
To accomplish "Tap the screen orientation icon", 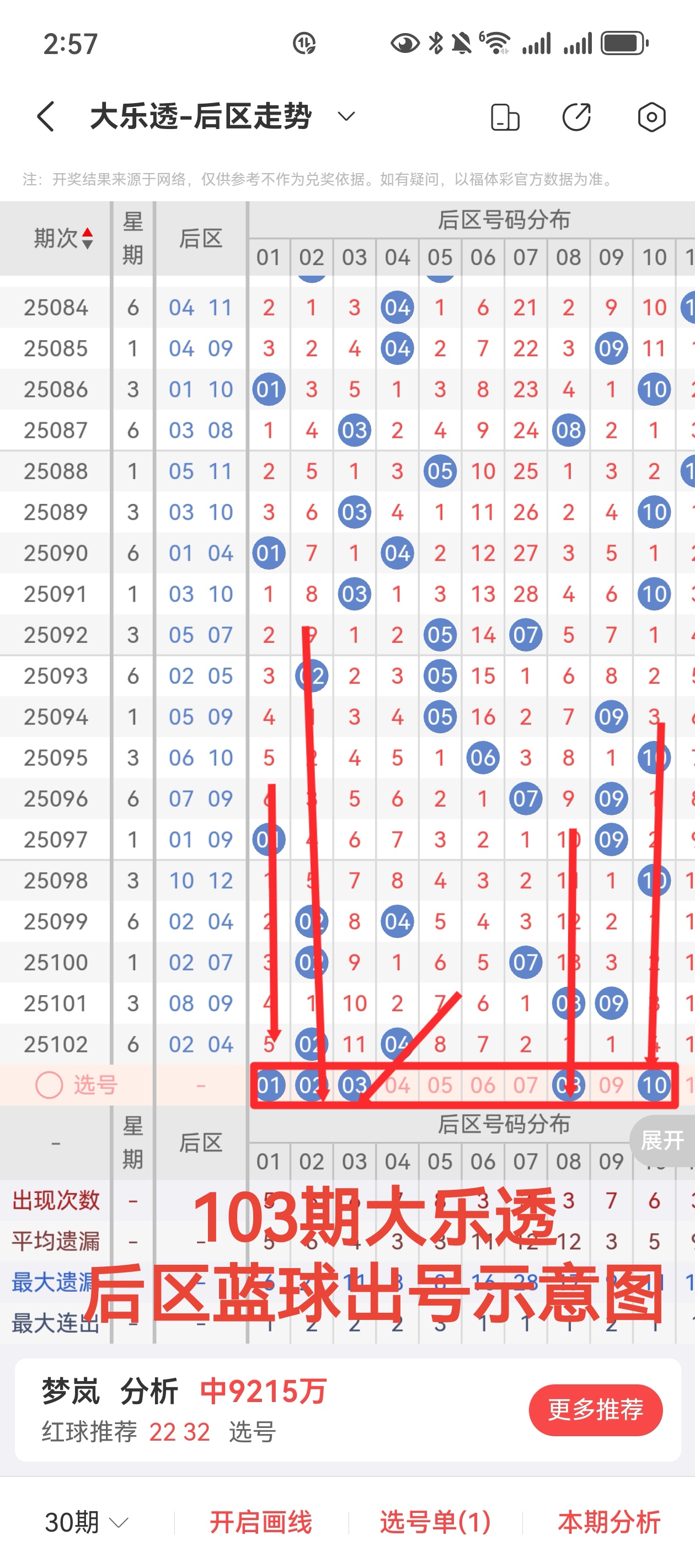I will click(x=505, y=117).
